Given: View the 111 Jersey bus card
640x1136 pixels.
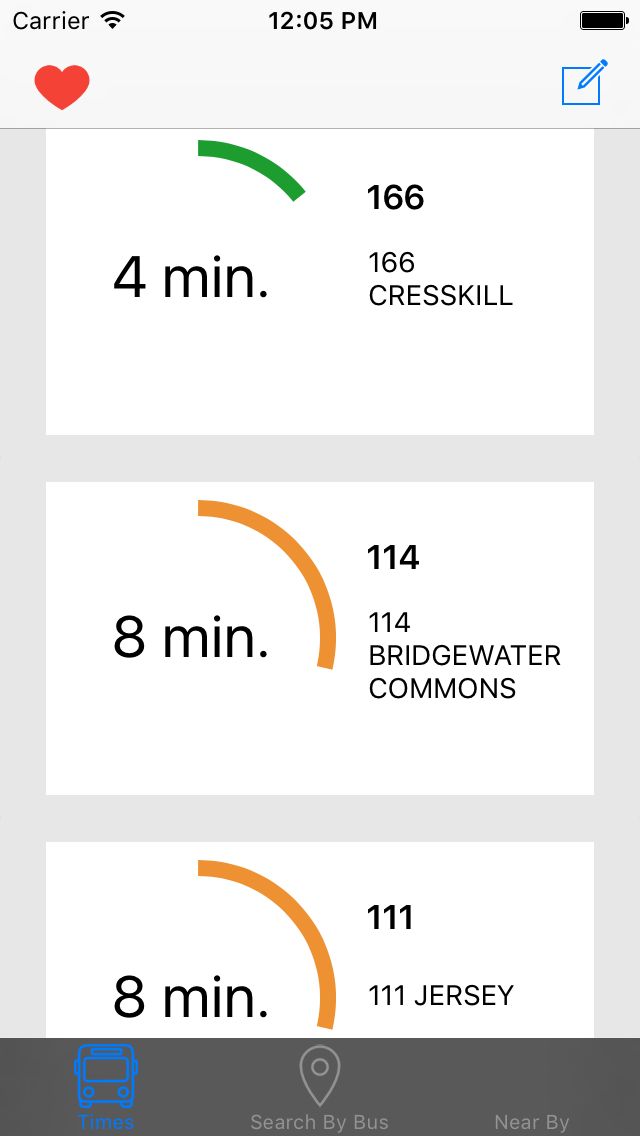Looking at the screenshot, I should pyautogui.click(x=320, y=940).
